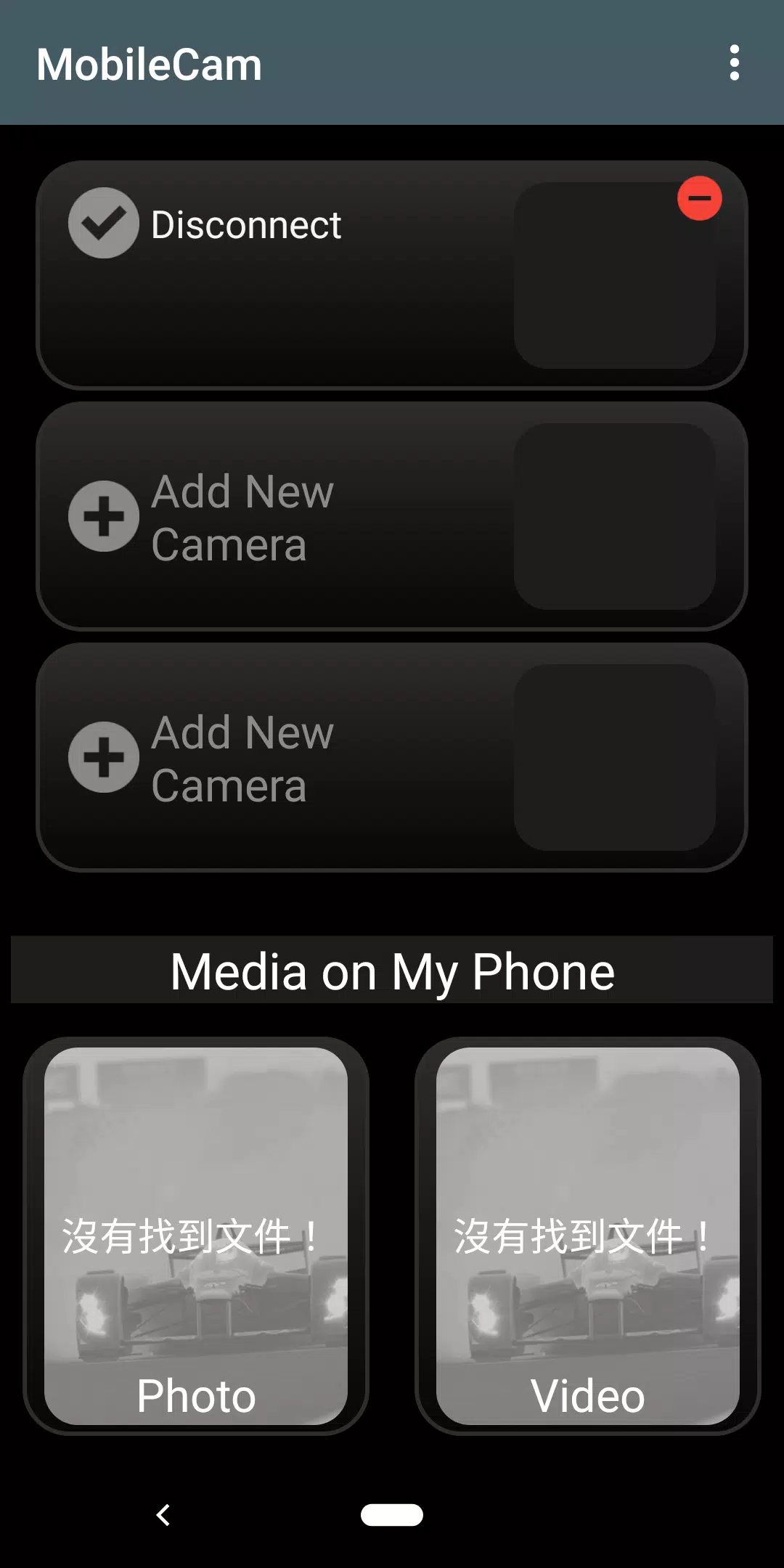Tap the home pill in the navigation bar
784x1568 pixels.
392,1515
